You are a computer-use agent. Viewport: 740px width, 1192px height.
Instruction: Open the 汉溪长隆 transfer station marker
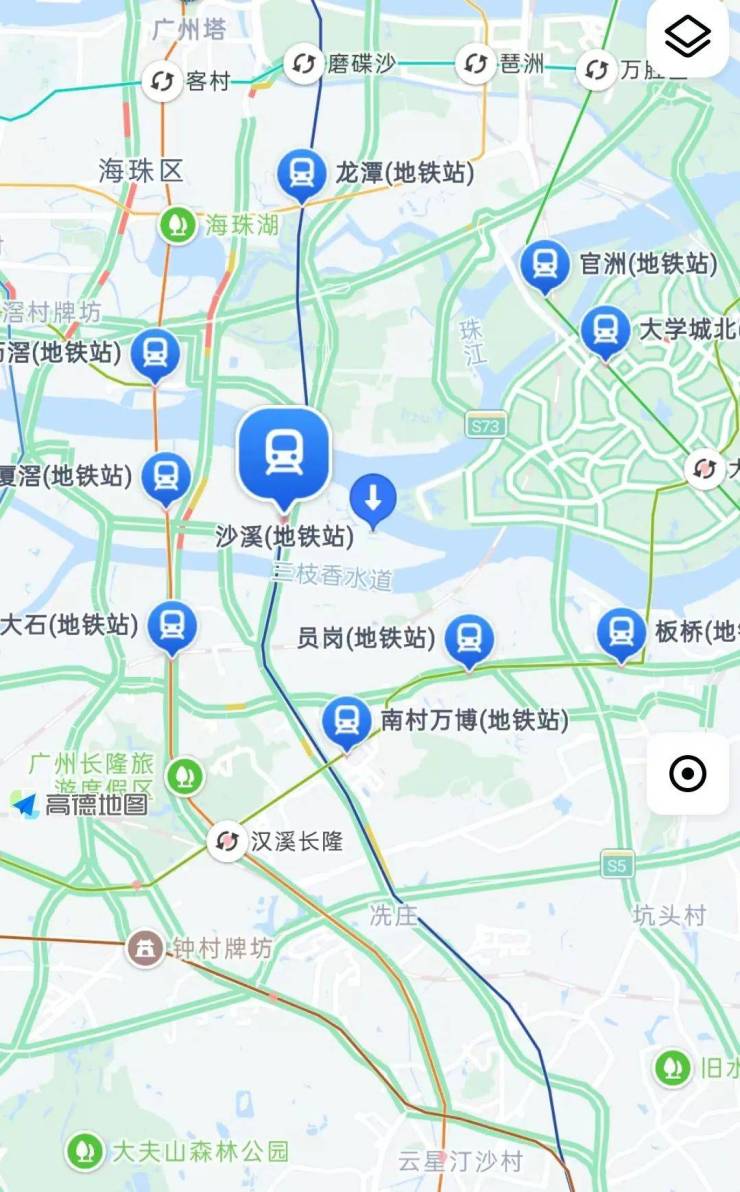pos(227,841)
